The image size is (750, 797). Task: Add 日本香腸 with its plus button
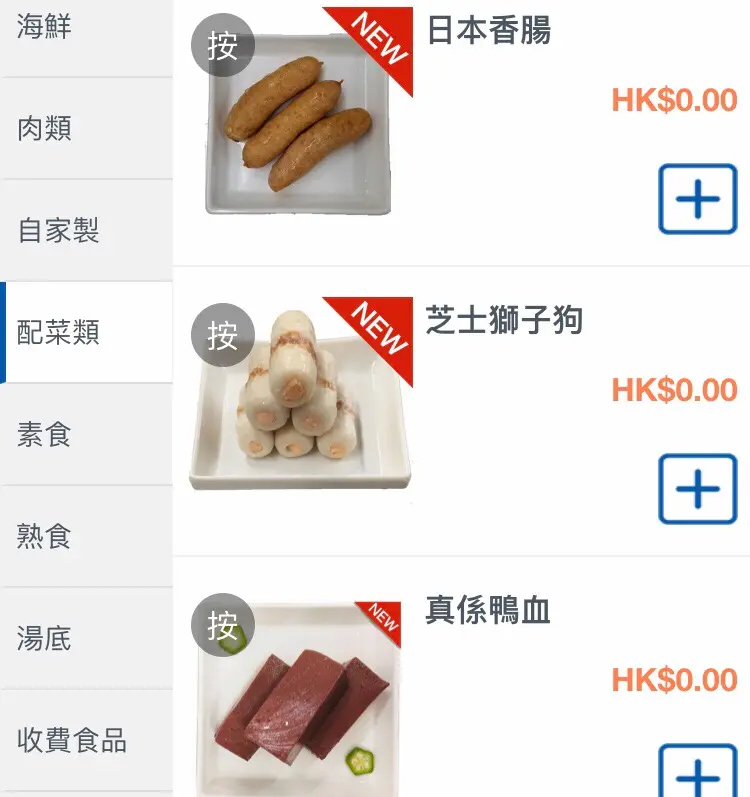tap(697, 200)
